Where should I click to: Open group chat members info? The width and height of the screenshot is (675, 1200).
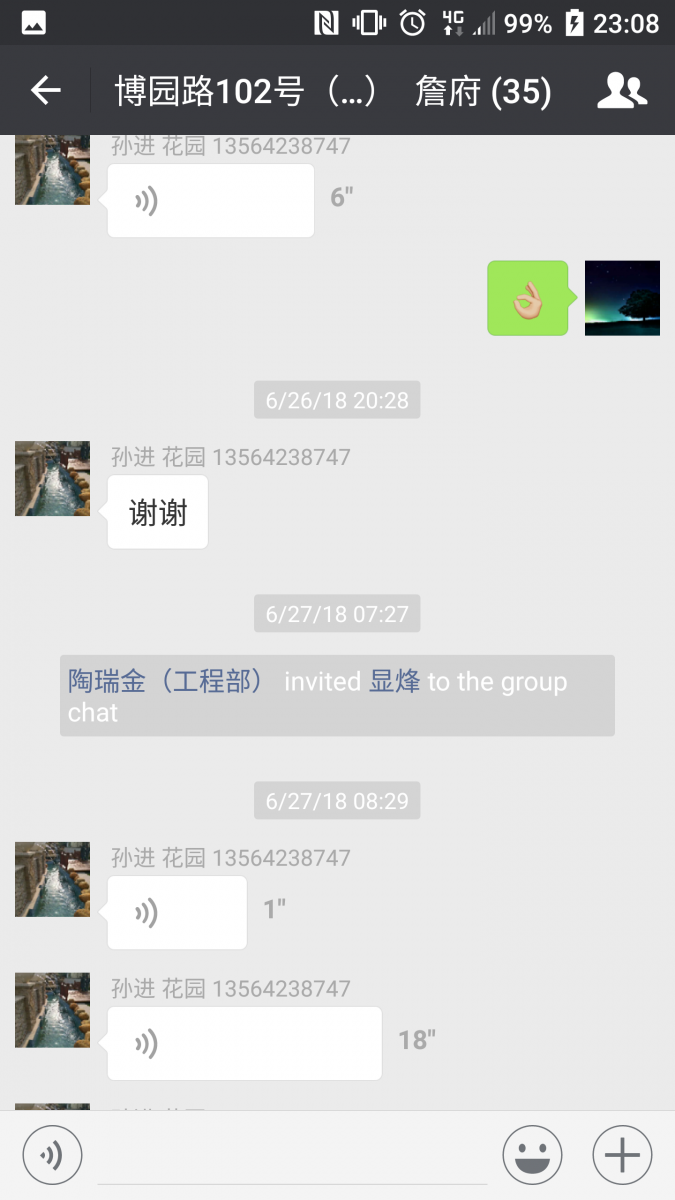pos(622,91)
